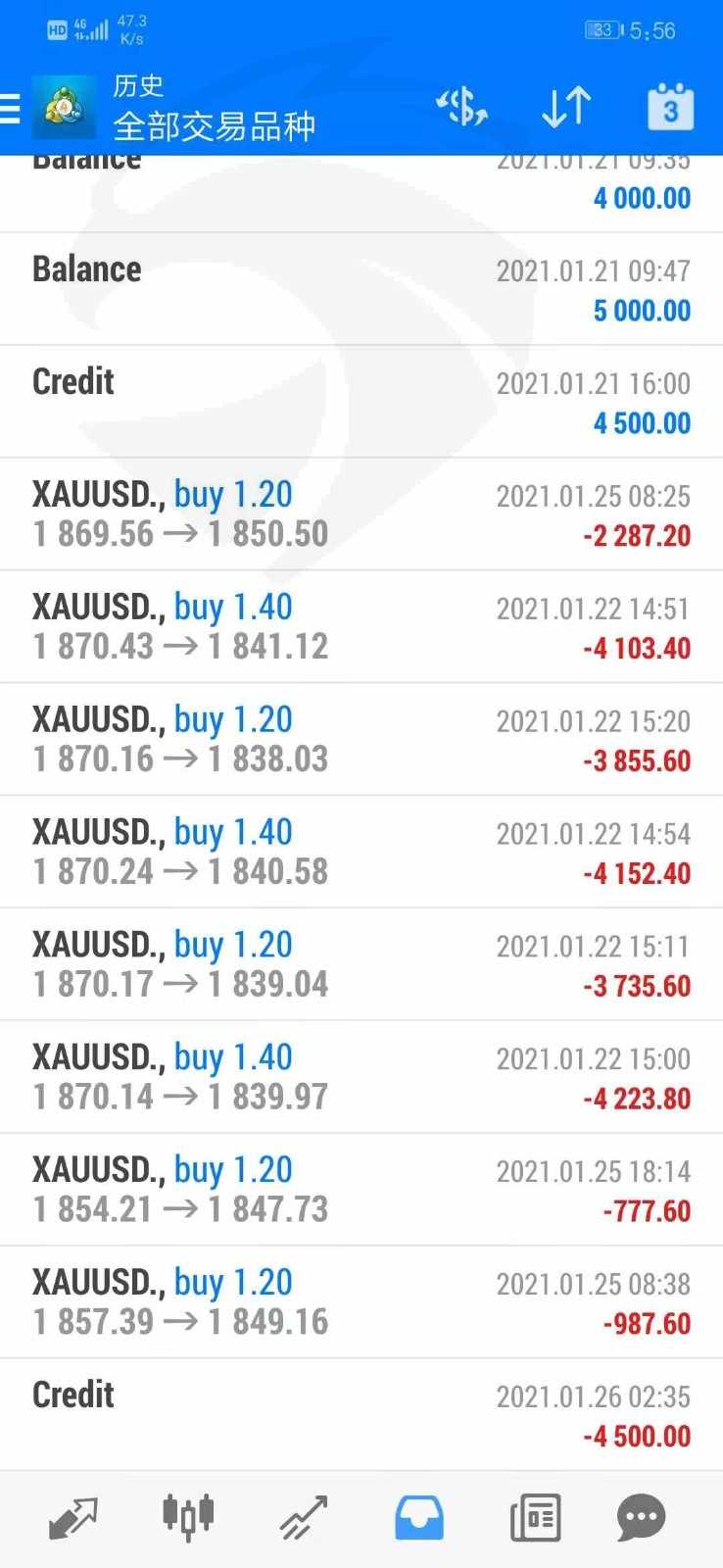
Task: Expand XAUUSD trade with loss -4 103.40
Action: tap(361, 627)
